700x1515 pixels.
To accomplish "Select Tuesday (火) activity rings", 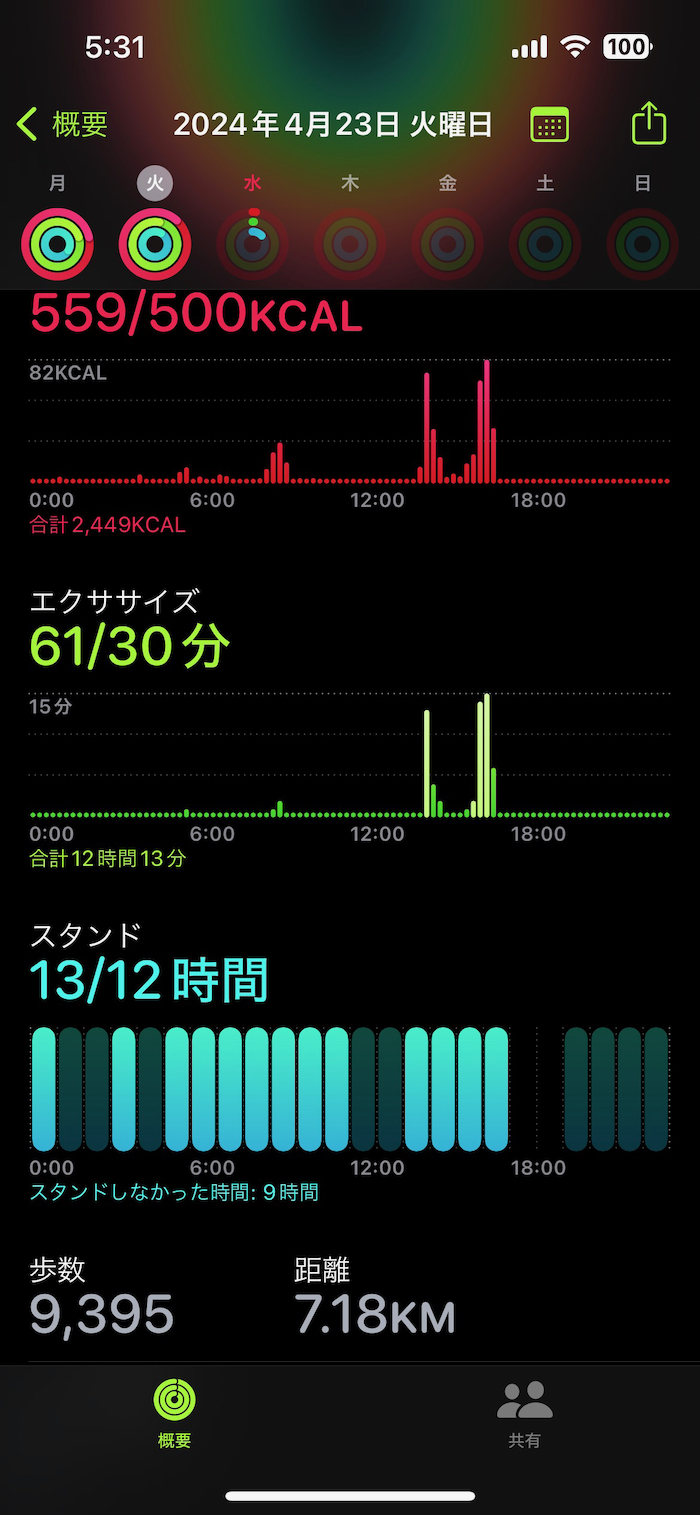I will [155, 243].
